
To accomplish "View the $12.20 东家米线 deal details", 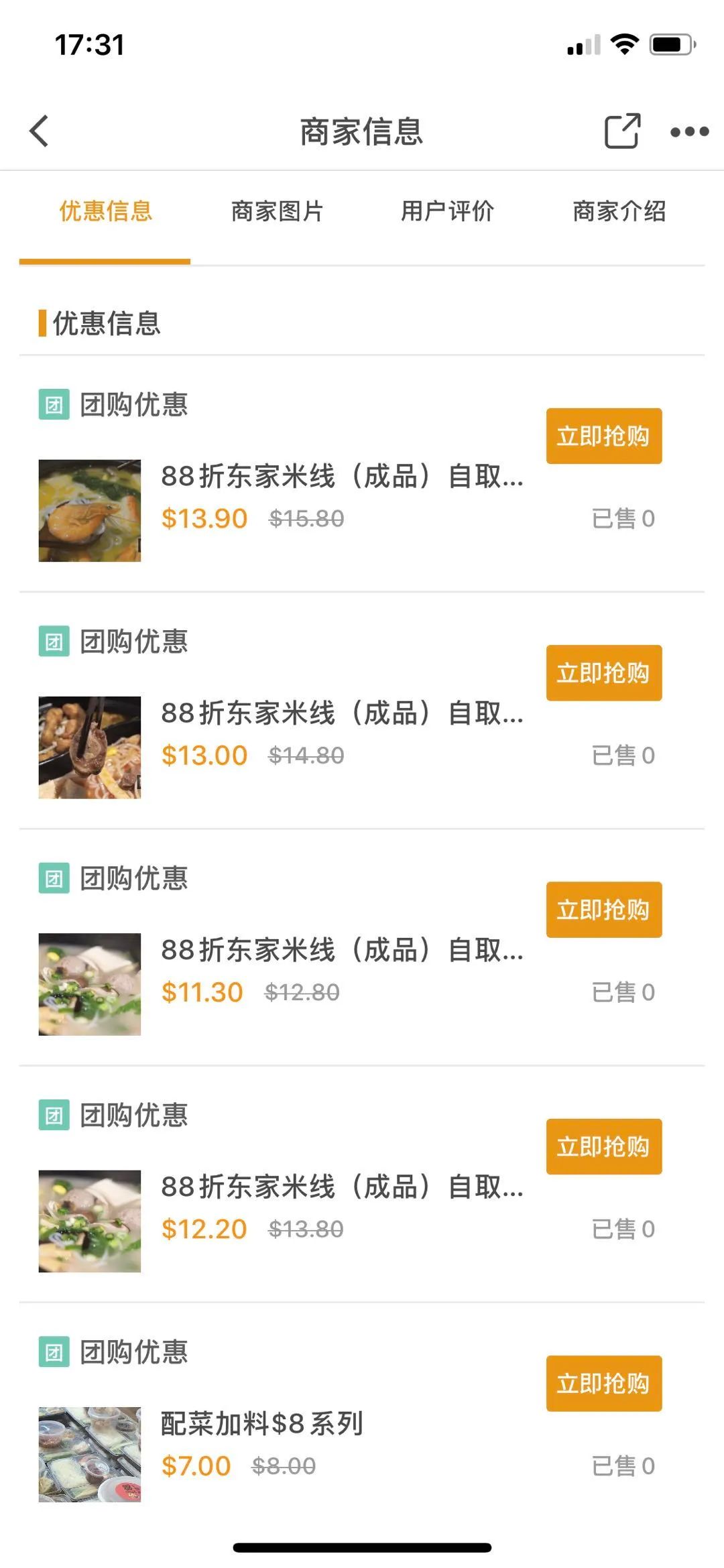I will point(342,1187).
